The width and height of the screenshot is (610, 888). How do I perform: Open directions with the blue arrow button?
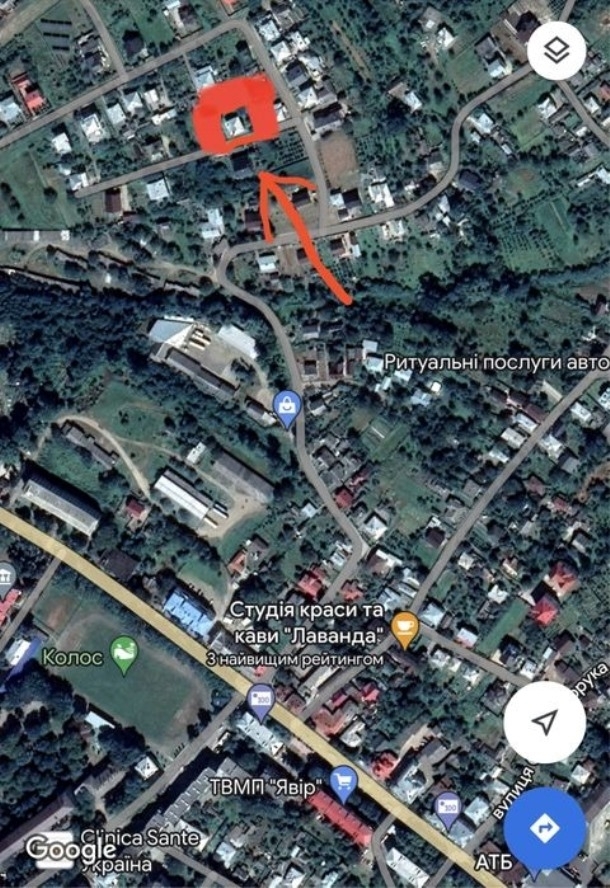[x=544, y=828]
